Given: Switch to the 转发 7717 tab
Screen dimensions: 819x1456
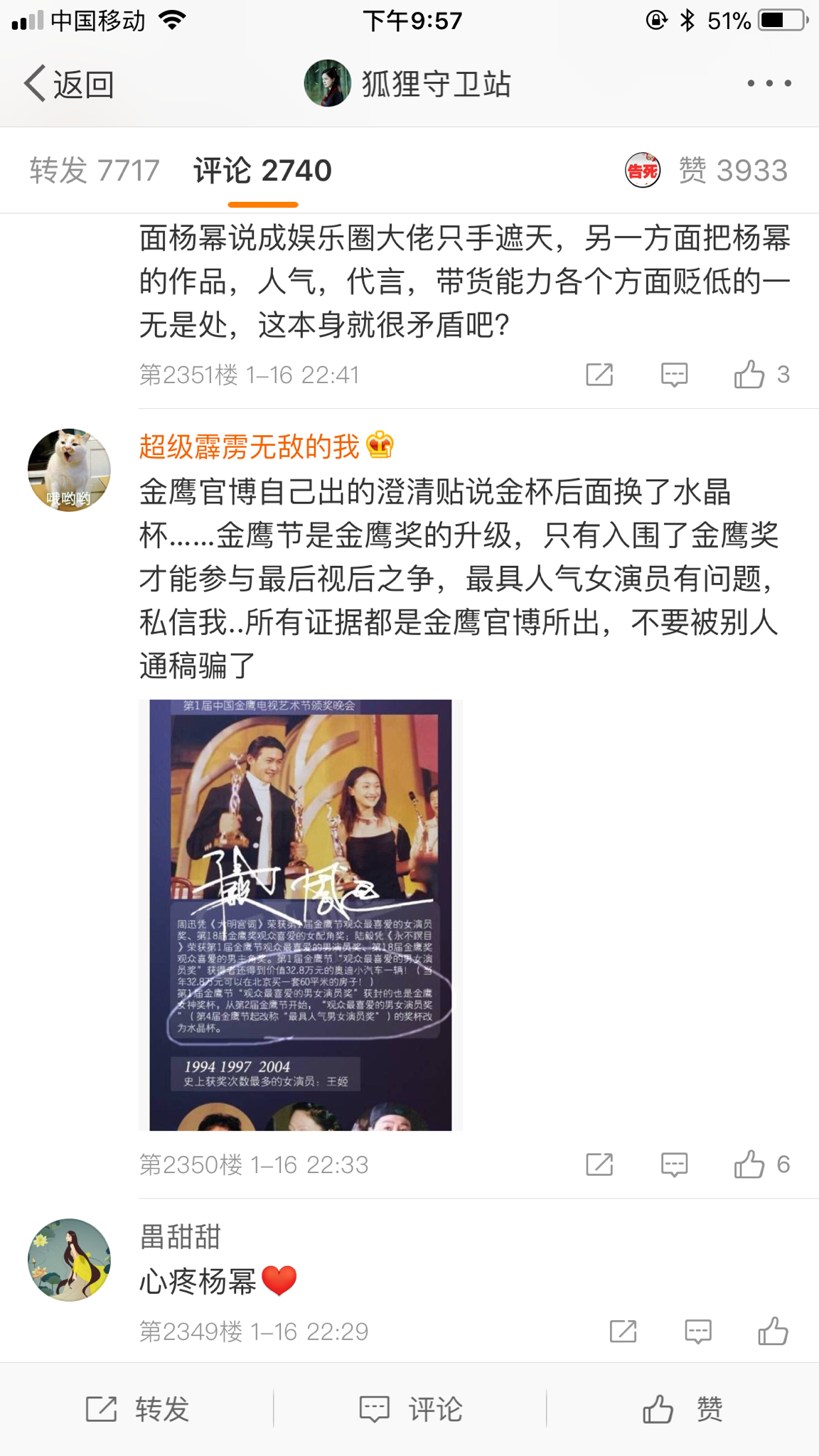Looking at the screenshot, I should tap(95, 171).
